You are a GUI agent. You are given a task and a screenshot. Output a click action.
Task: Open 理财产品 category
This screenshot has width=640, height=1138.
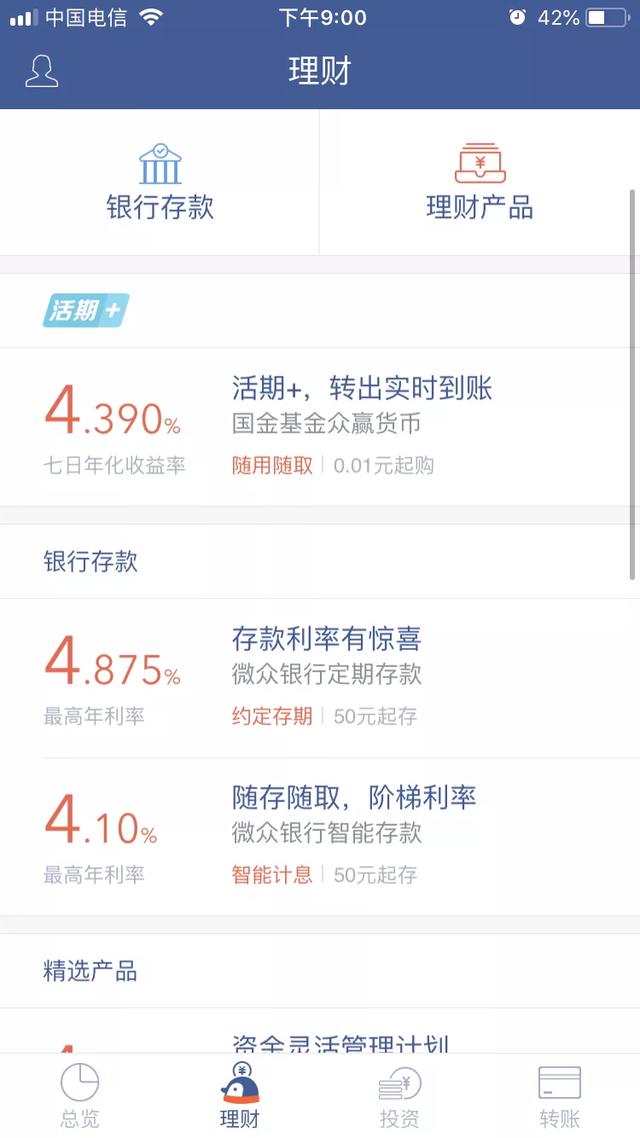[x=480, y=182]
